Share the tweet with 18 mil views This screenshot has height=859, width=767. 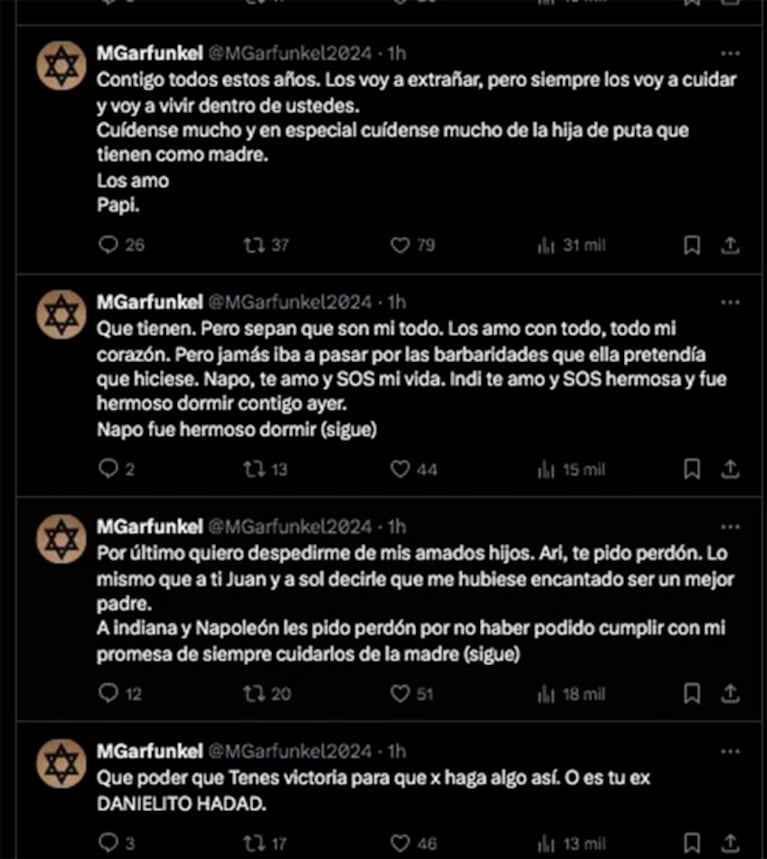(x=731, y=693)
